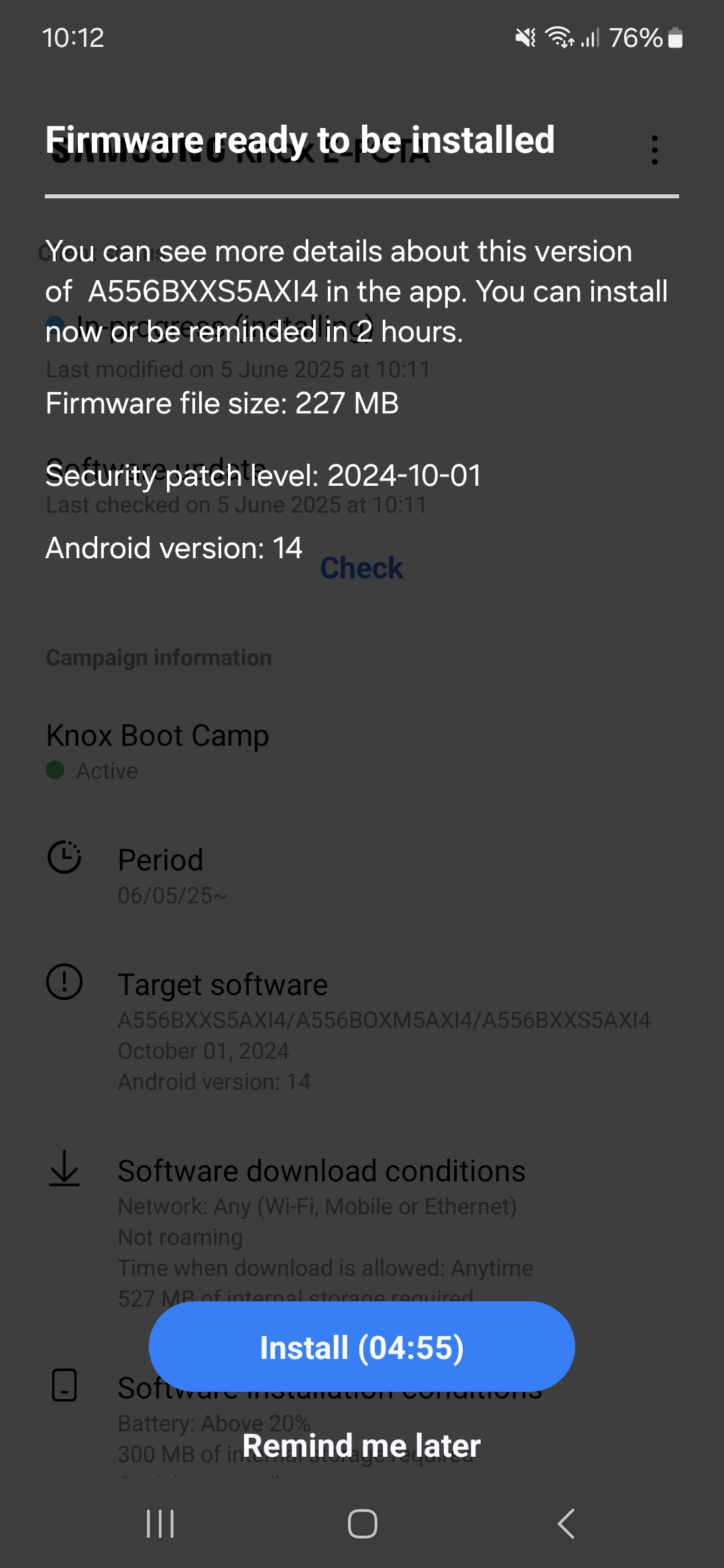This screenshot has width=724, height=1568.
Task: Open the three-dot overflow menu
Action: coord(654,150)
